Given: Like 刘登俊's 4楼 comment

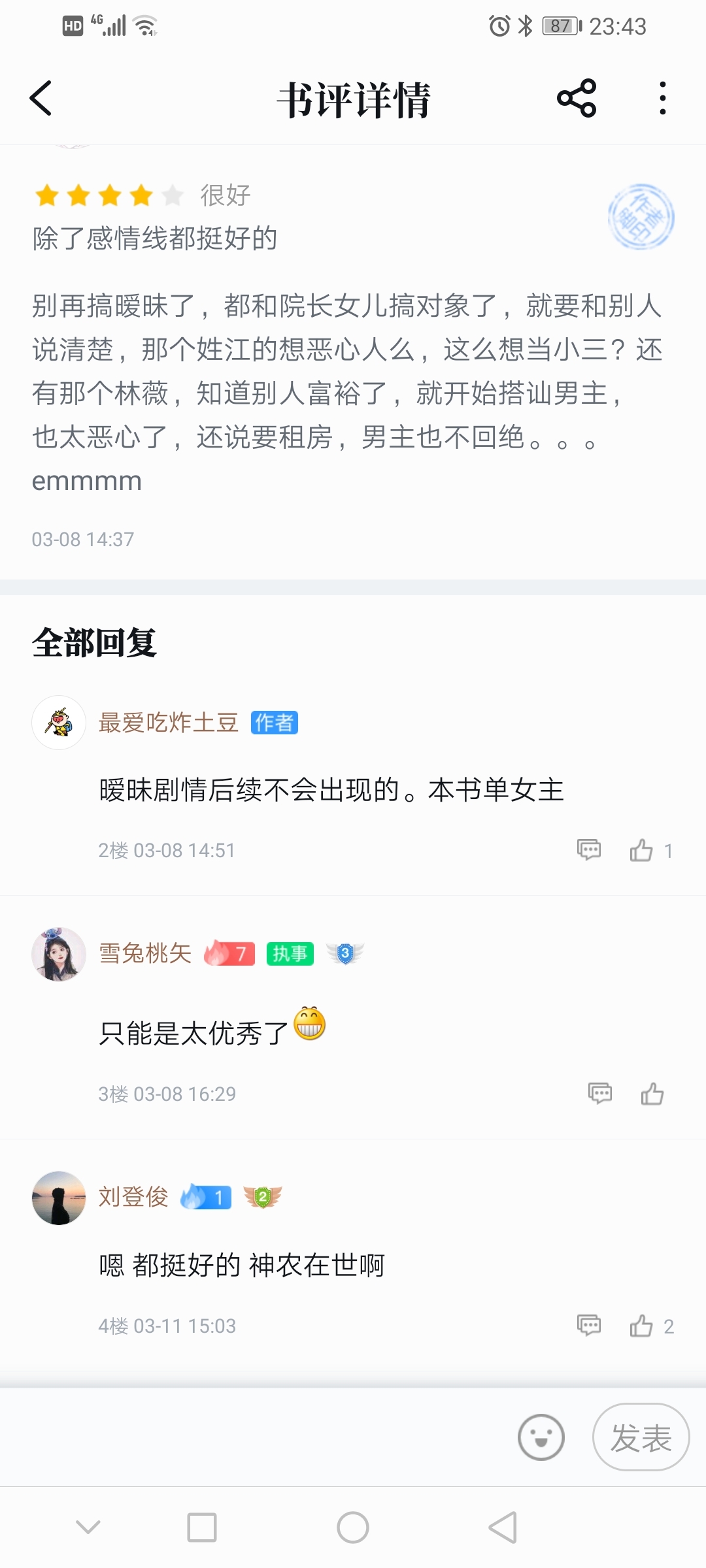Looking at the screenshot, I should click(641, 1326).
